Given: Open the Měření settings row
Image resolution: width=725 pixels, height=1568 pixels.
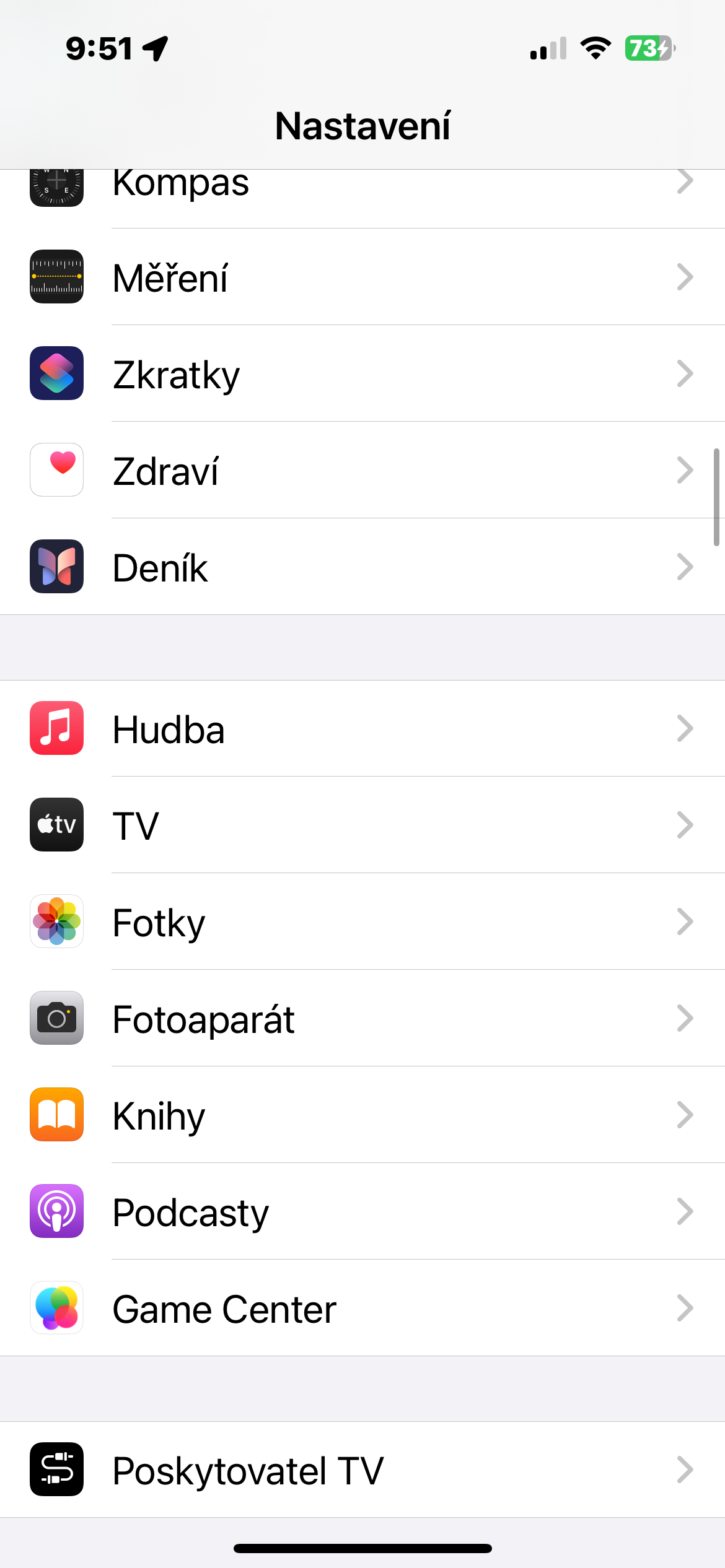Looking at the screenshot, I should 362,277.
